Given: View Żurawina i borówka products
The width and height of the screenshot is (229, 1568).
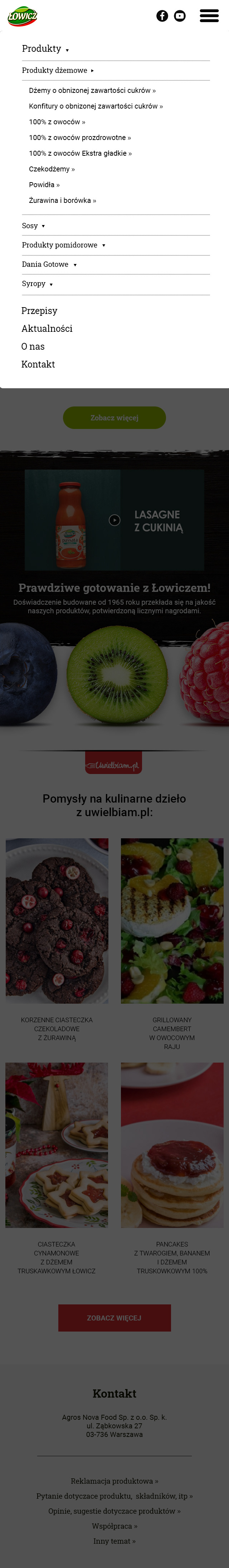Looking at the screenshot, I should point(62,200).
